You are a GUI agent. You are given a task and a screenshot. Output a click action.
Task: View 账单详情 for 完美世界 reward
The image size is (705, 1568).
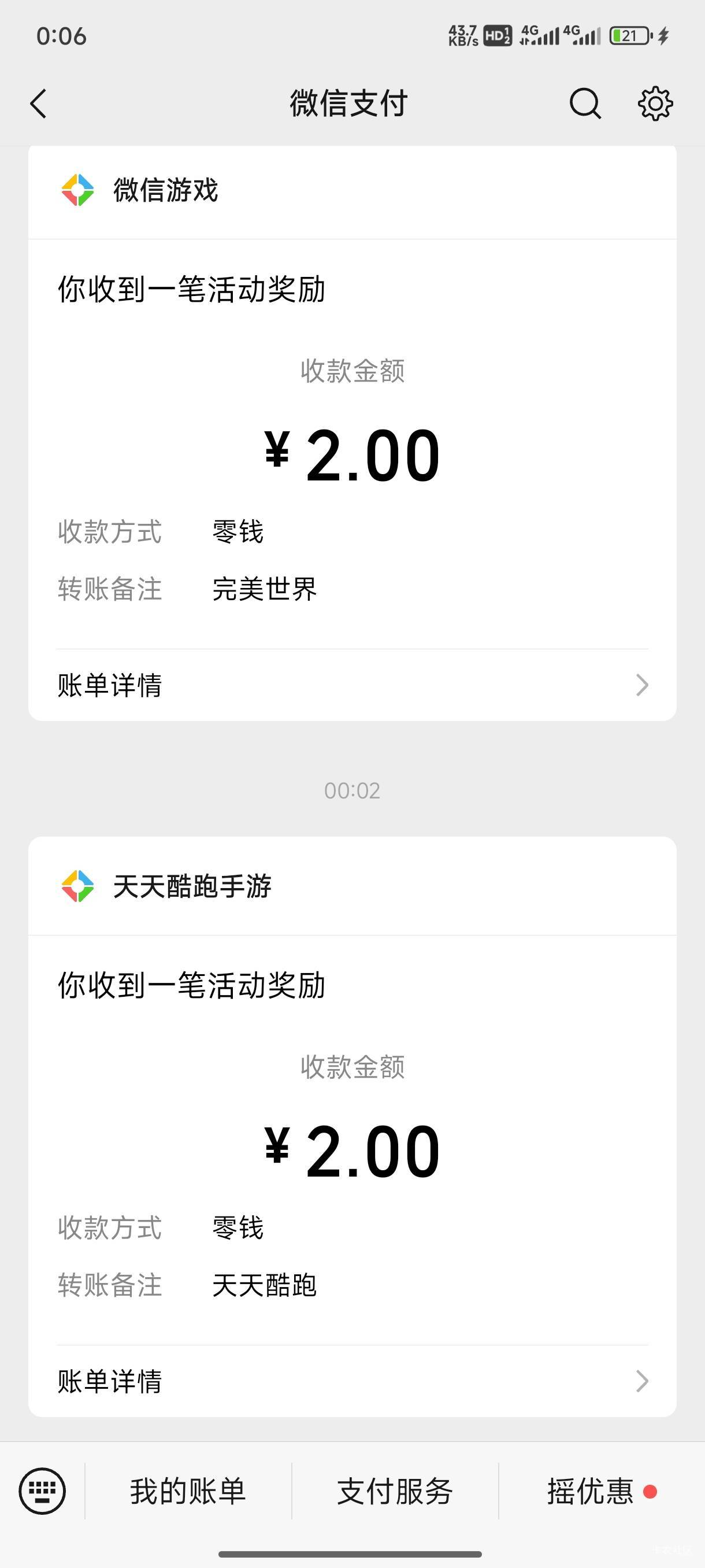(x=352, y=685)
